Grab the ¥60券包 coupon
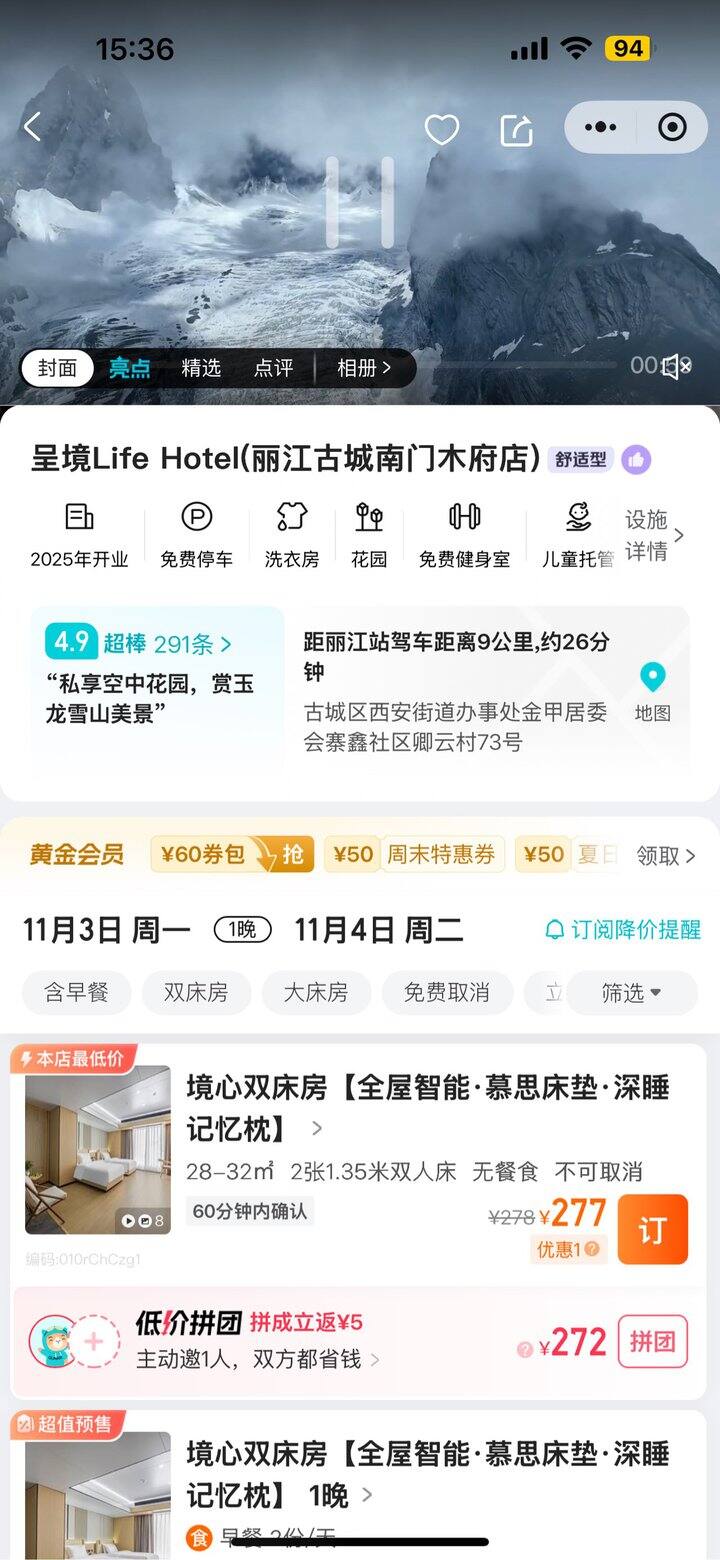 click(232, 854)
